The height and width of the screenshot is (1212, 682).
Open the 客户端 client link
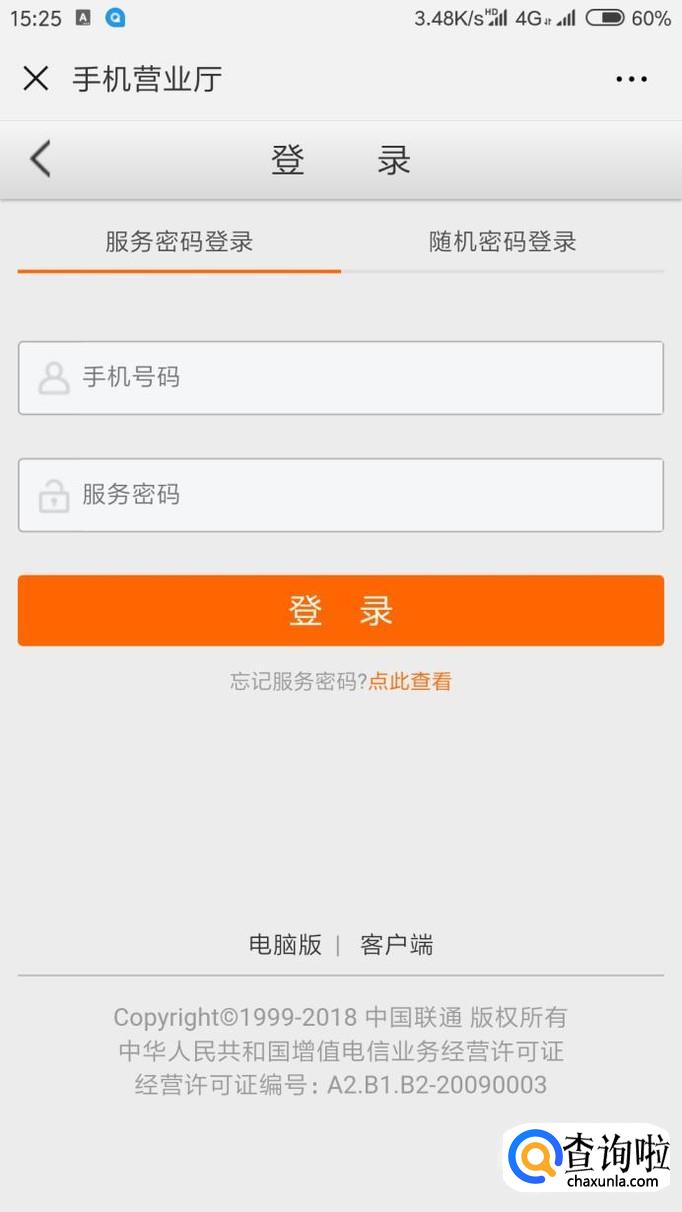pyautogui.click(x=397, y=945)
